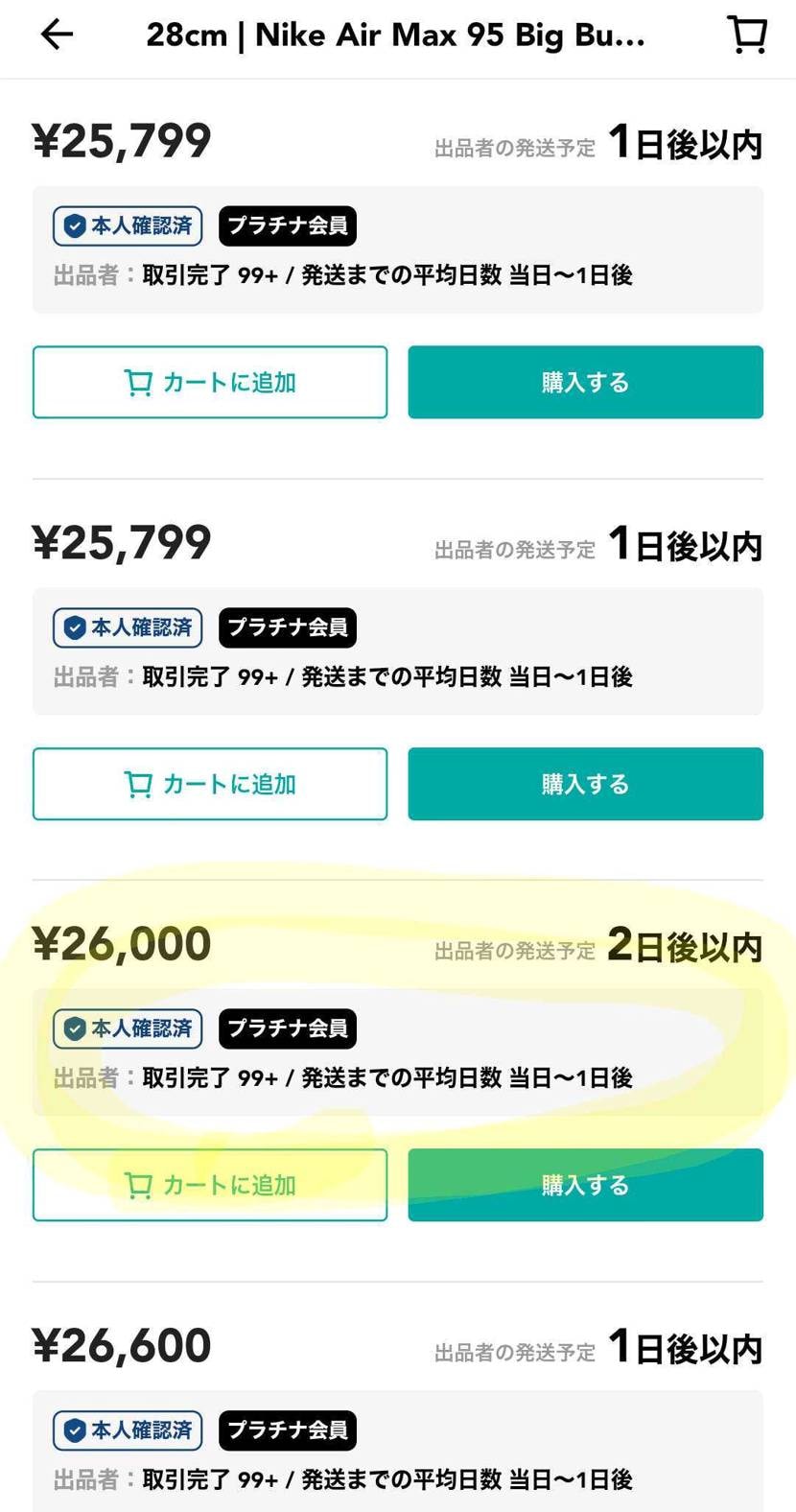Add the second ¥25,799 item to cart
The width and height of the screenshot is (796, 1512).
210,784
